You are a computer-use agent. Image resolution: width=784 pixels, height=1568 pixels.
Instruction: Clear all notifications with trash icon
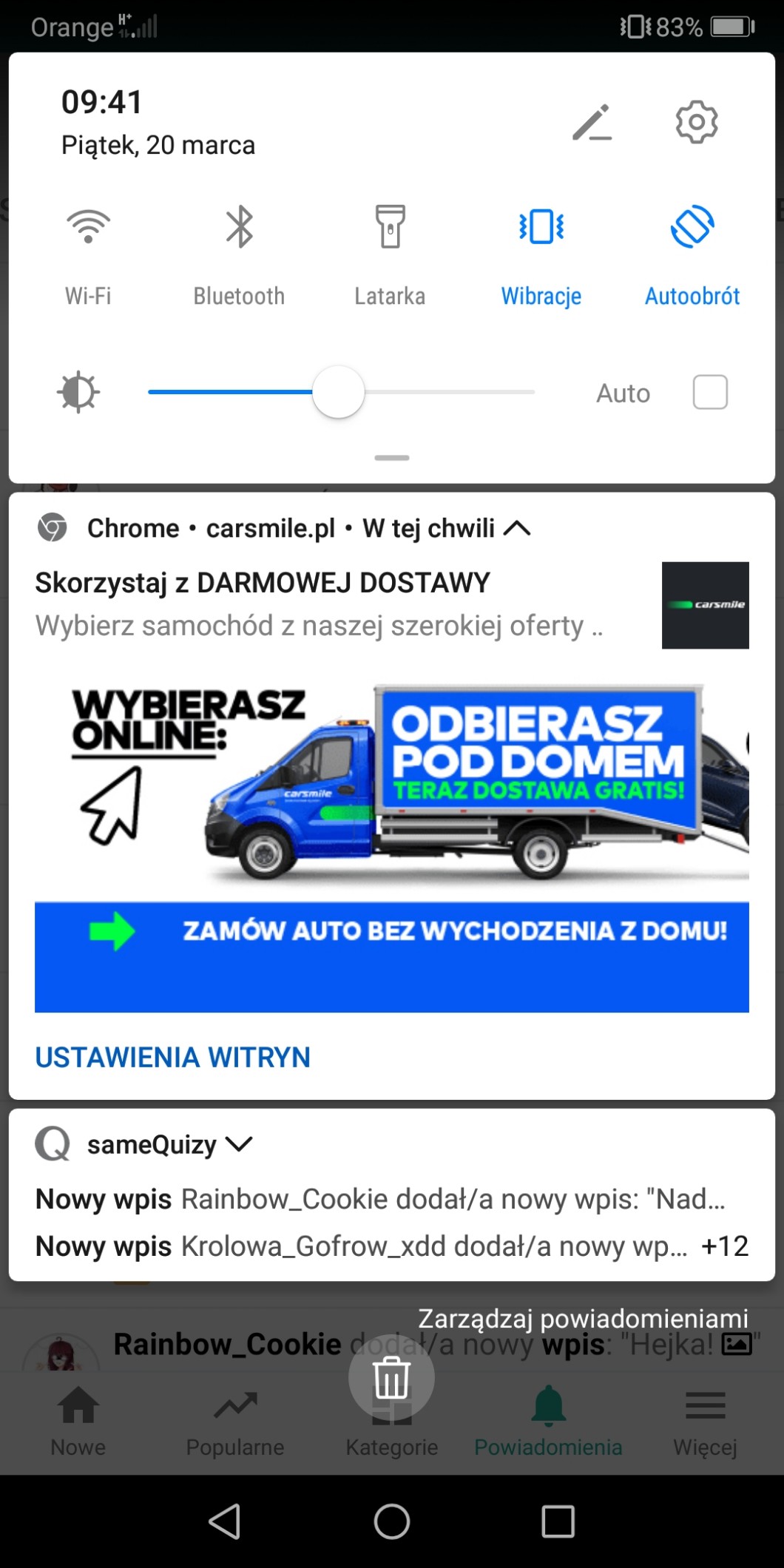391,1378
